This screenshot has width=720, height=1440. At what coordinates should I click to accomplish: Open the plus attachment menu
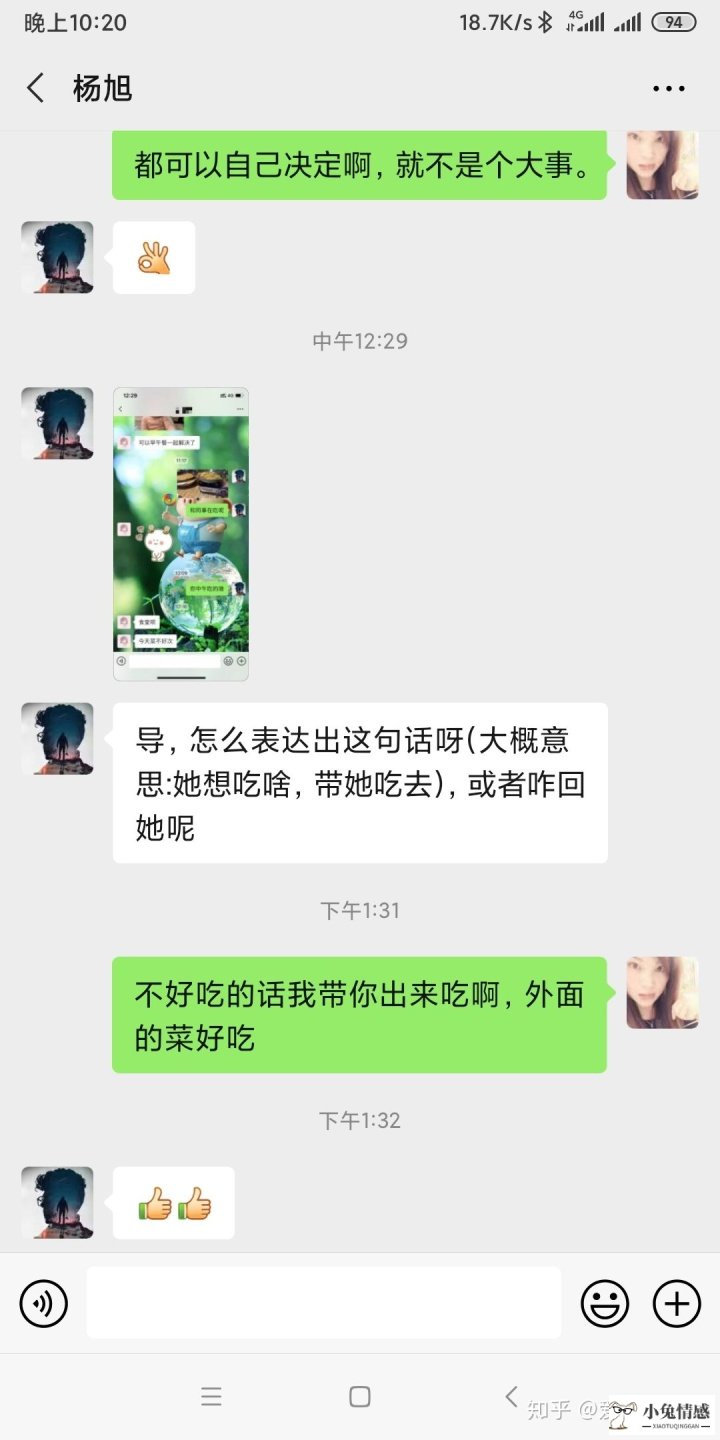[x=677, y=1304]
